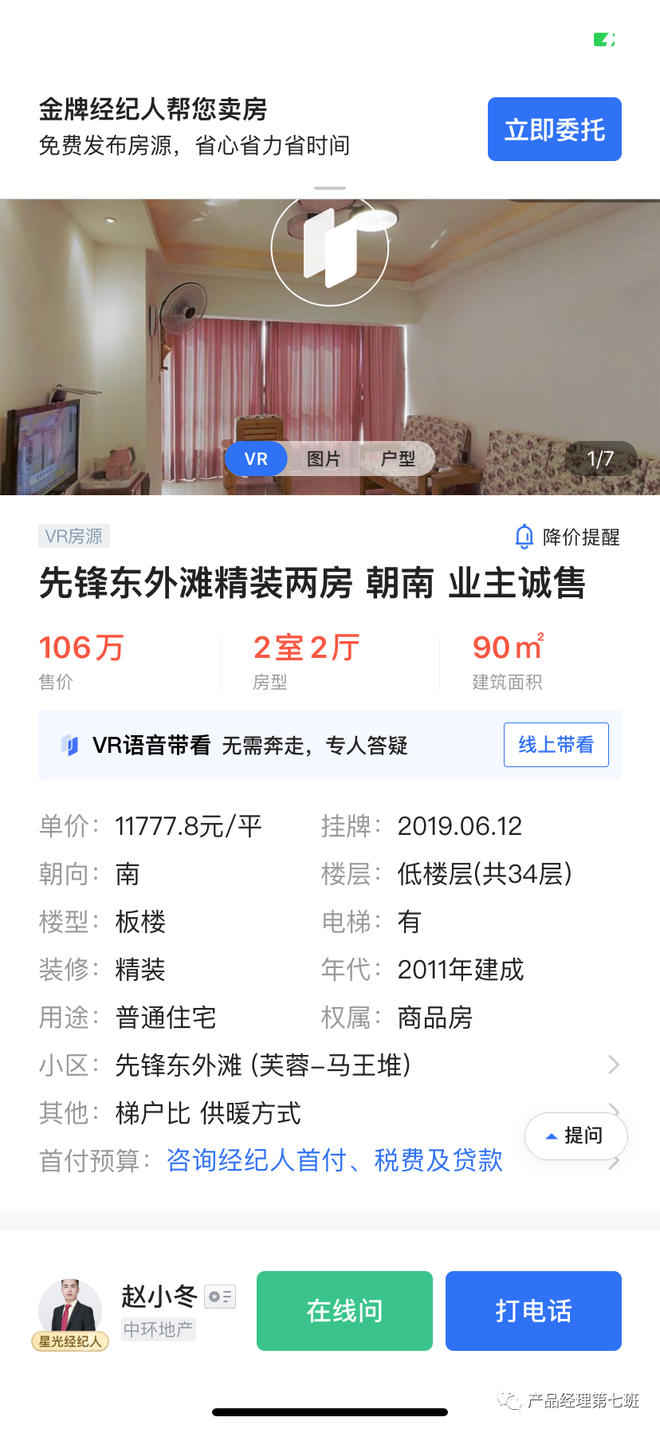Switch to the 图片 tab
This screenshot has width=660, height=1429.
(324, 459)
